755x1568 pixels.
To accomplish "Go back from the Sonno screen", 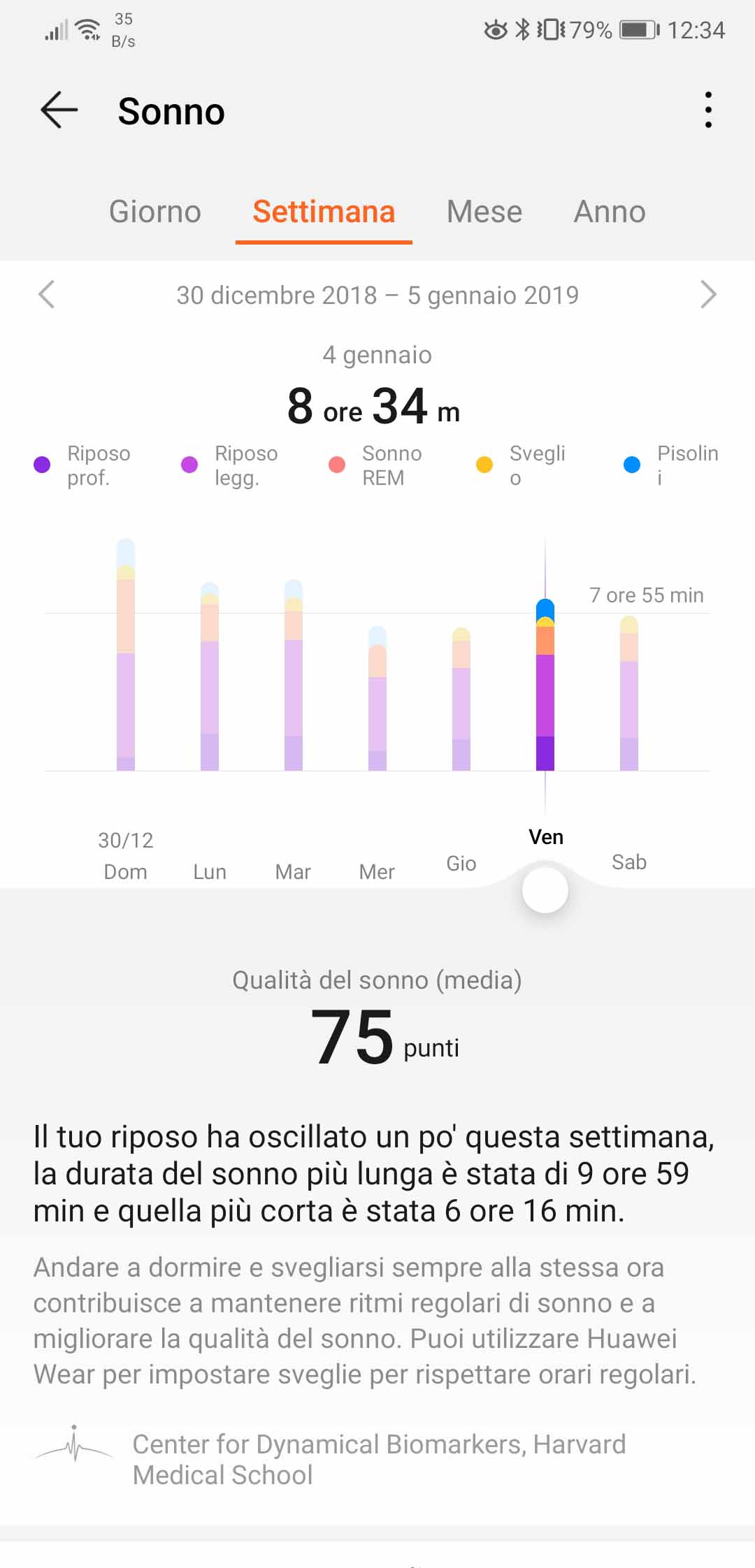I will click(59, 110).
